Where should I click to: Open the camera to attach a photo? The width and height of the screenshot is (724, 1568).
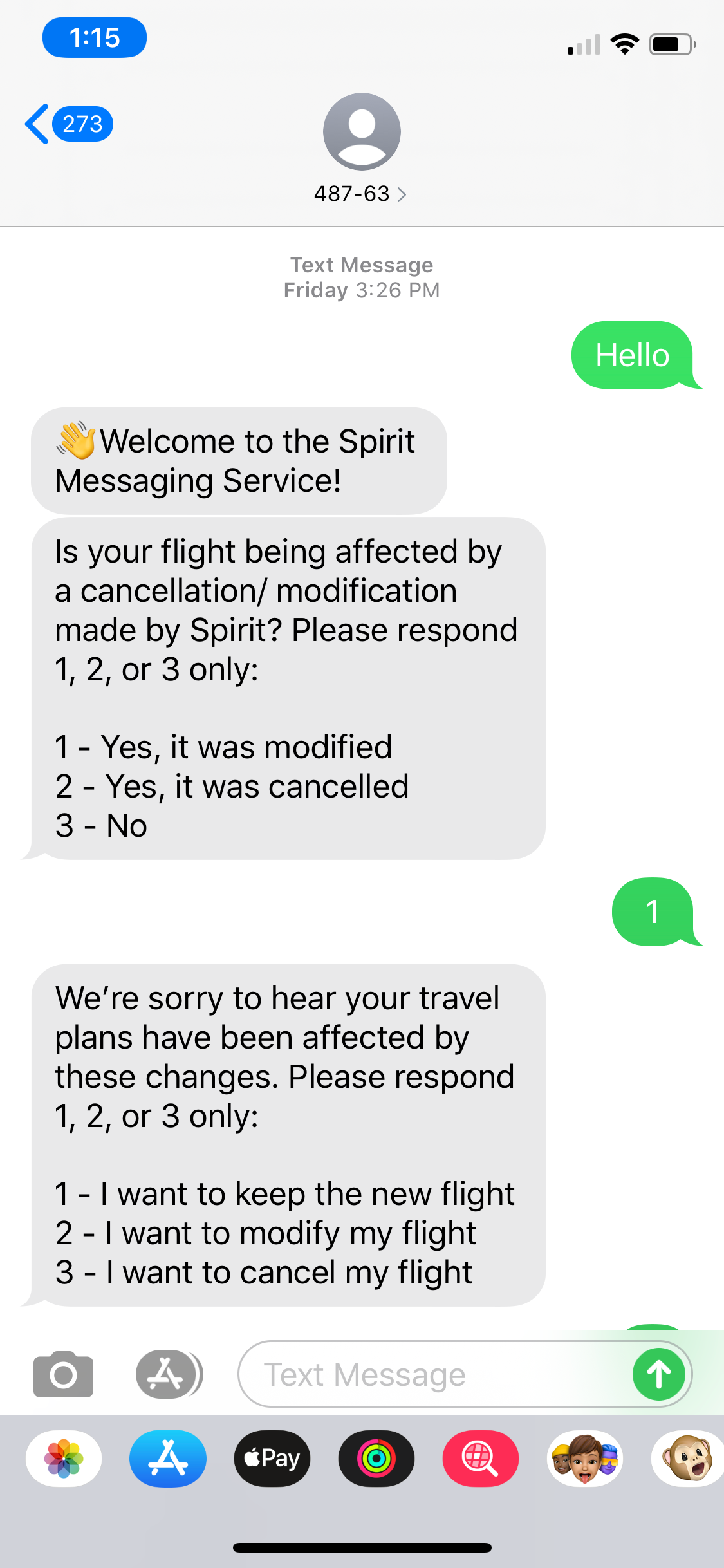click(x=63, y=1374)
